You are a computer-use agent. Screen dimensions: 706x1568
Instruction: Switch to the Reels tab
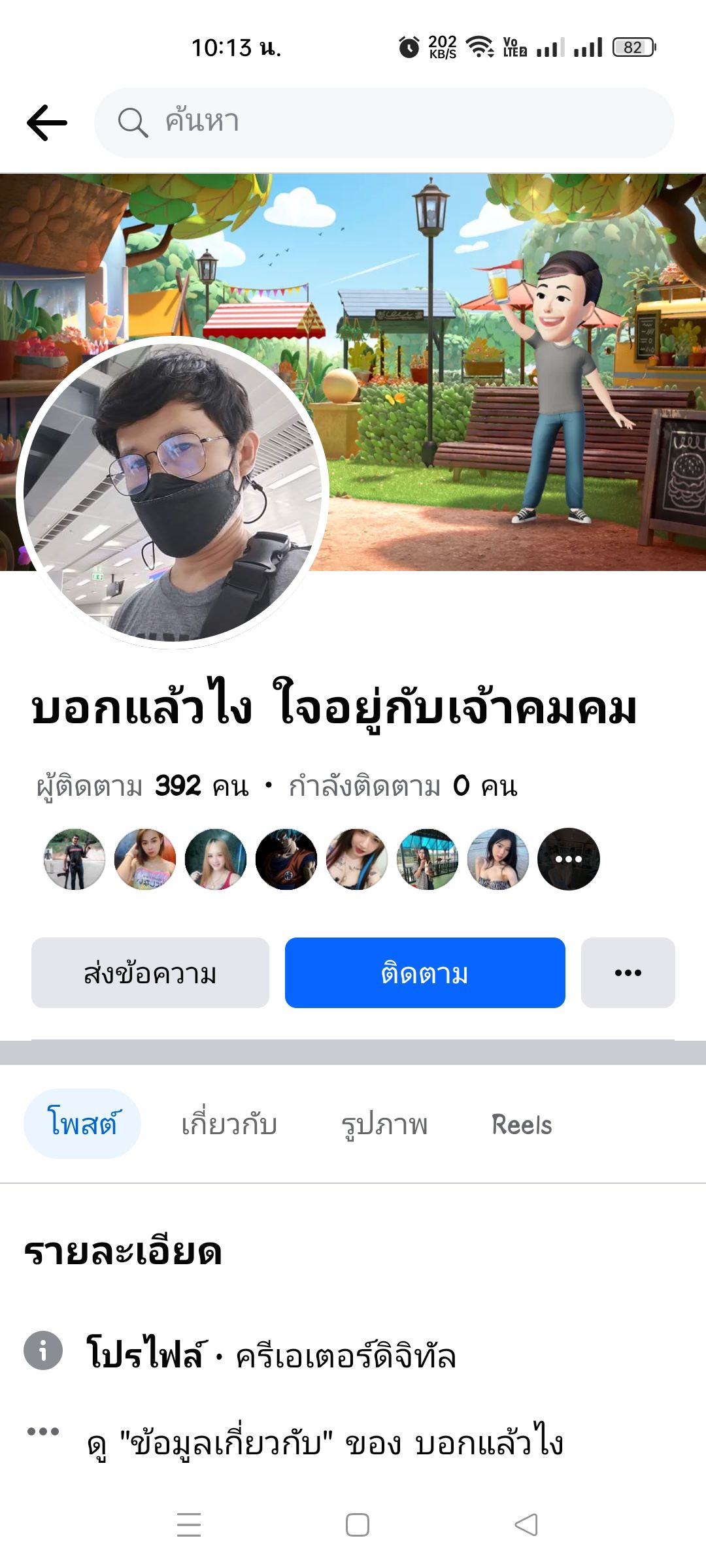pyautogui.click(x=522, y=1124)
